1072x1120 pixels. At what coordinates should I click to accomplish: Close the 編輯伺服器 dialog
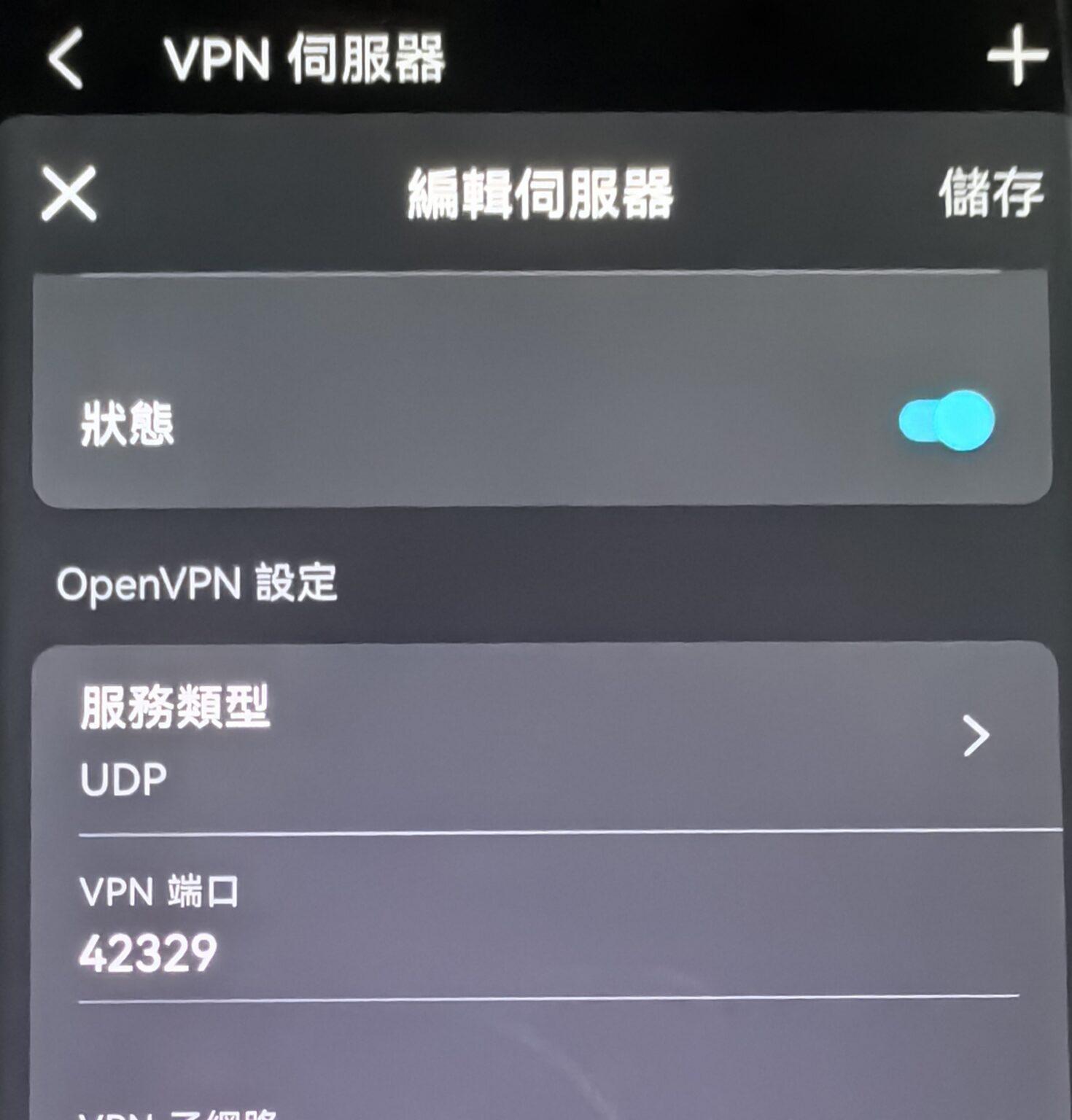coord(69,193)
